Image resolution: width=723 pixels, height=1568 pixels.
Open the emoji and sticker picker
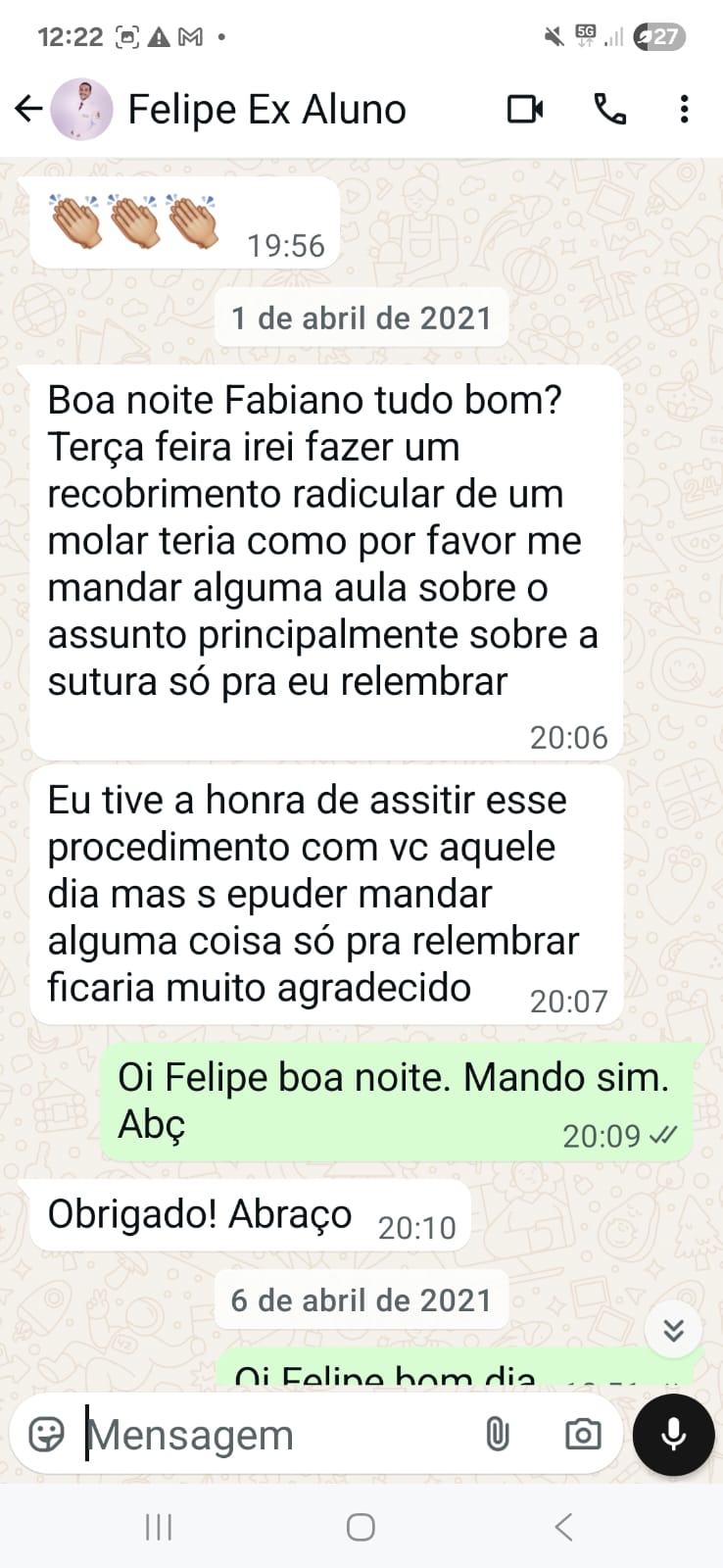click(x=43, y=1434)
